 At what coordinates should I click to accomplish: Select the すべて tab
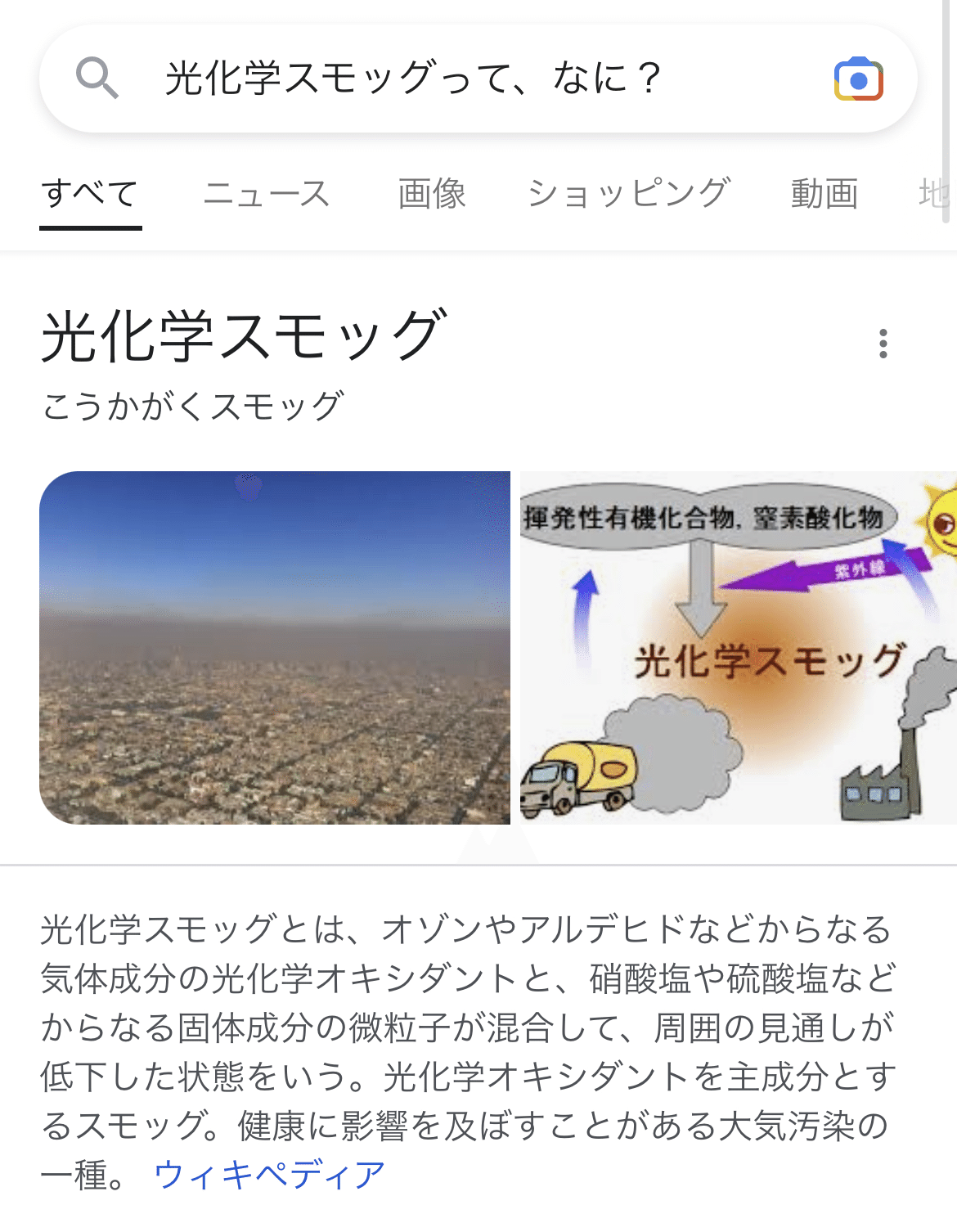click(x=90, y=195)
